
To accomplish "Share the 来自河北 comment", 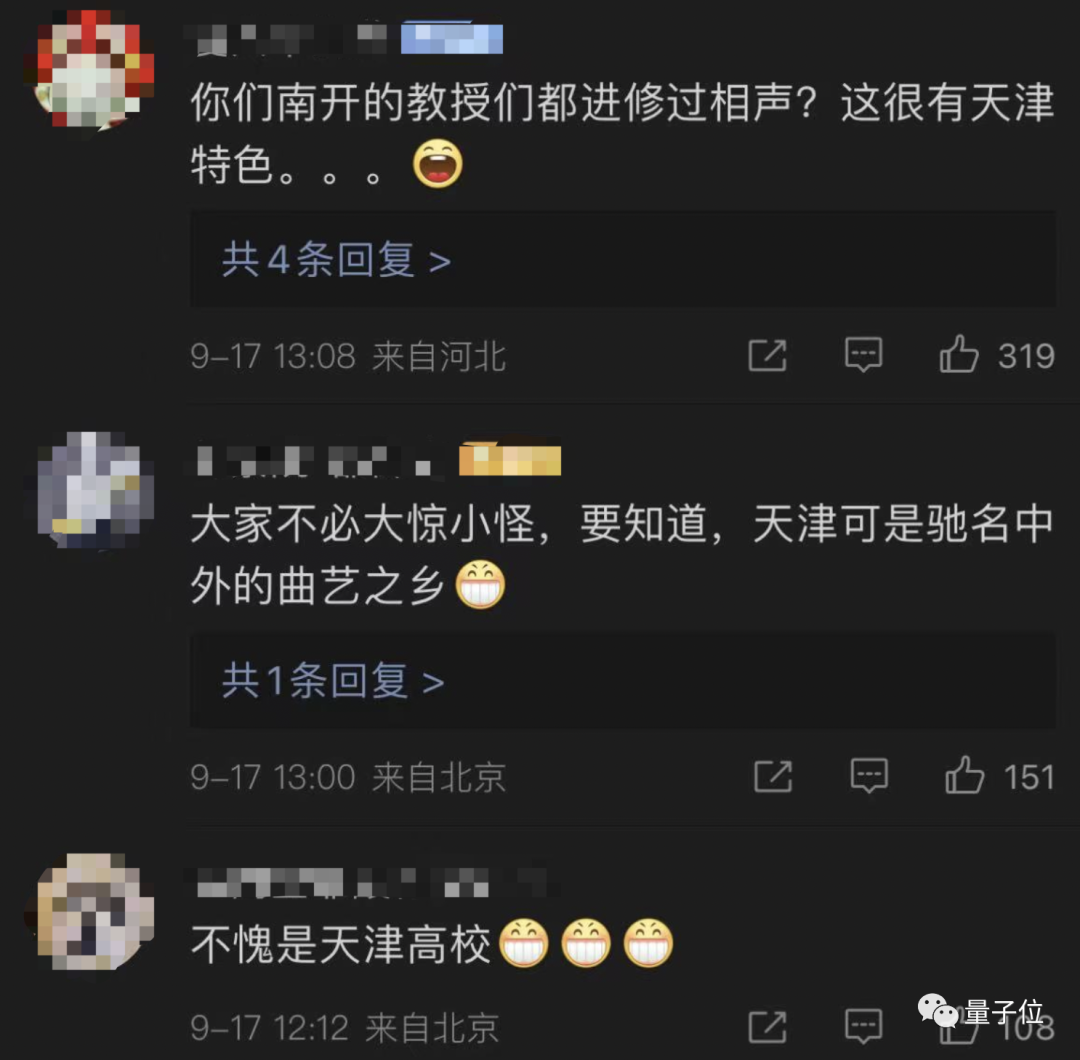I will (768, 356).
